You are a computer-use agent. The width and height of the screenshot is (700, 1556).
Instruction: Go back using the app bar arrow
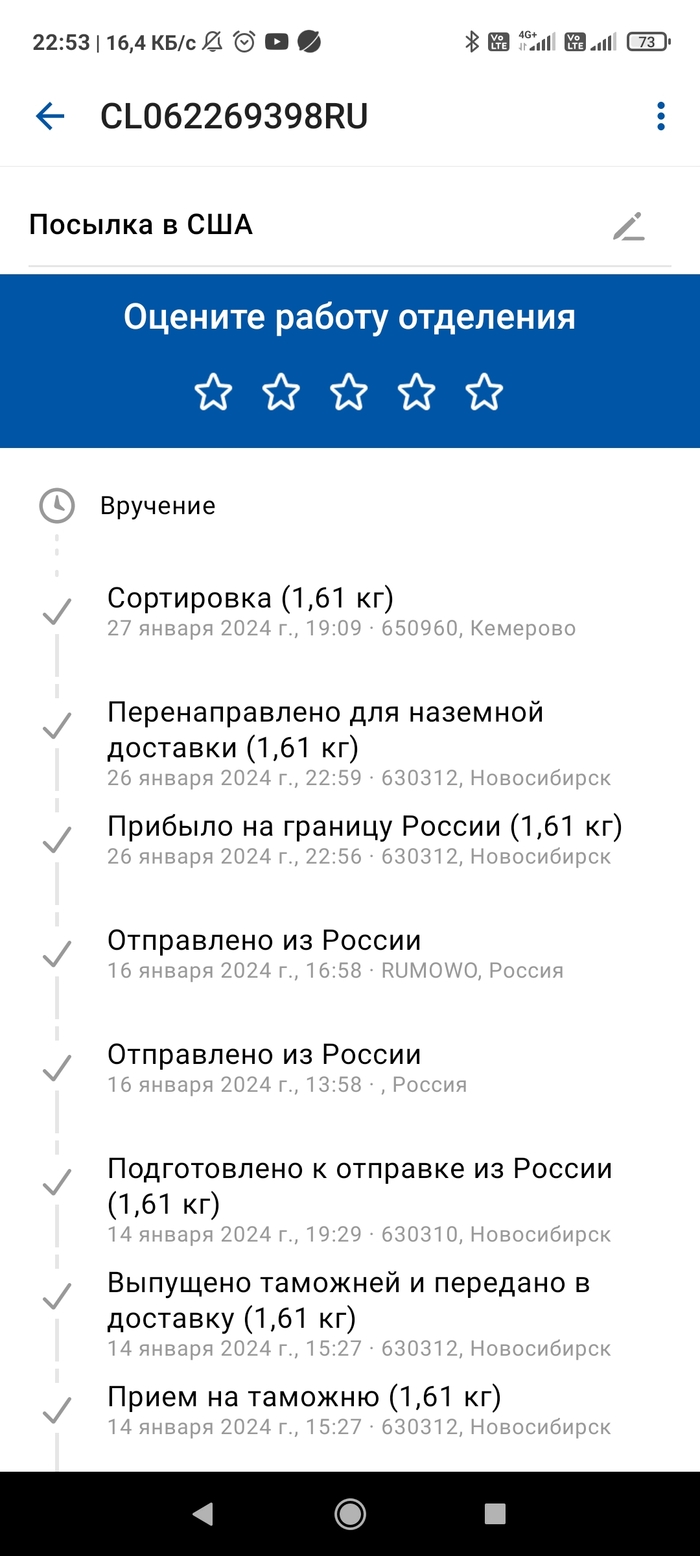pyautogui.click(x=50, y=117)
